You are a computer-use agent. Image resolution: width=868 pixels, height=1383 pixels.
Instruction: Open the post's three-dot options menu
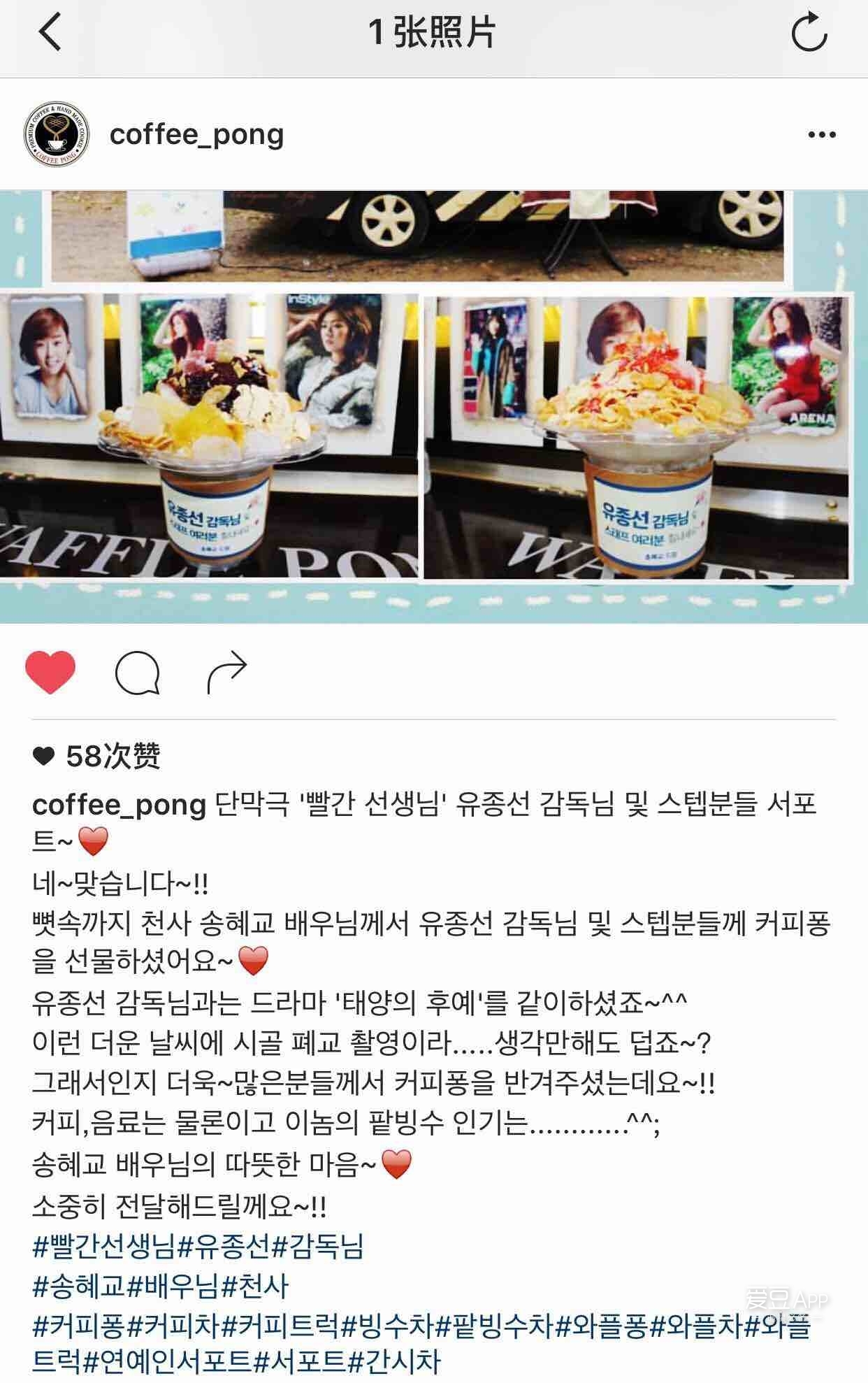(821, 135)
